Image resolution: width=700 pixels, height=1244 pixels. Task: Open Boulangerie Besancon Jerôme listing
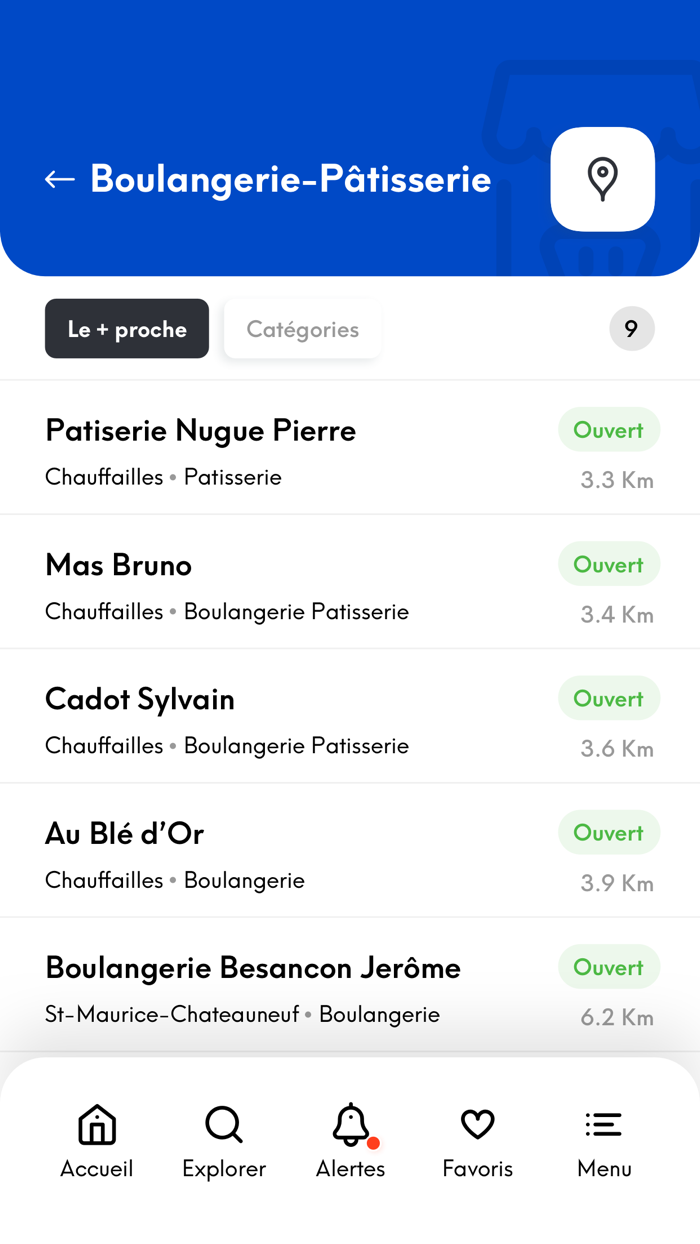(253, 968)
